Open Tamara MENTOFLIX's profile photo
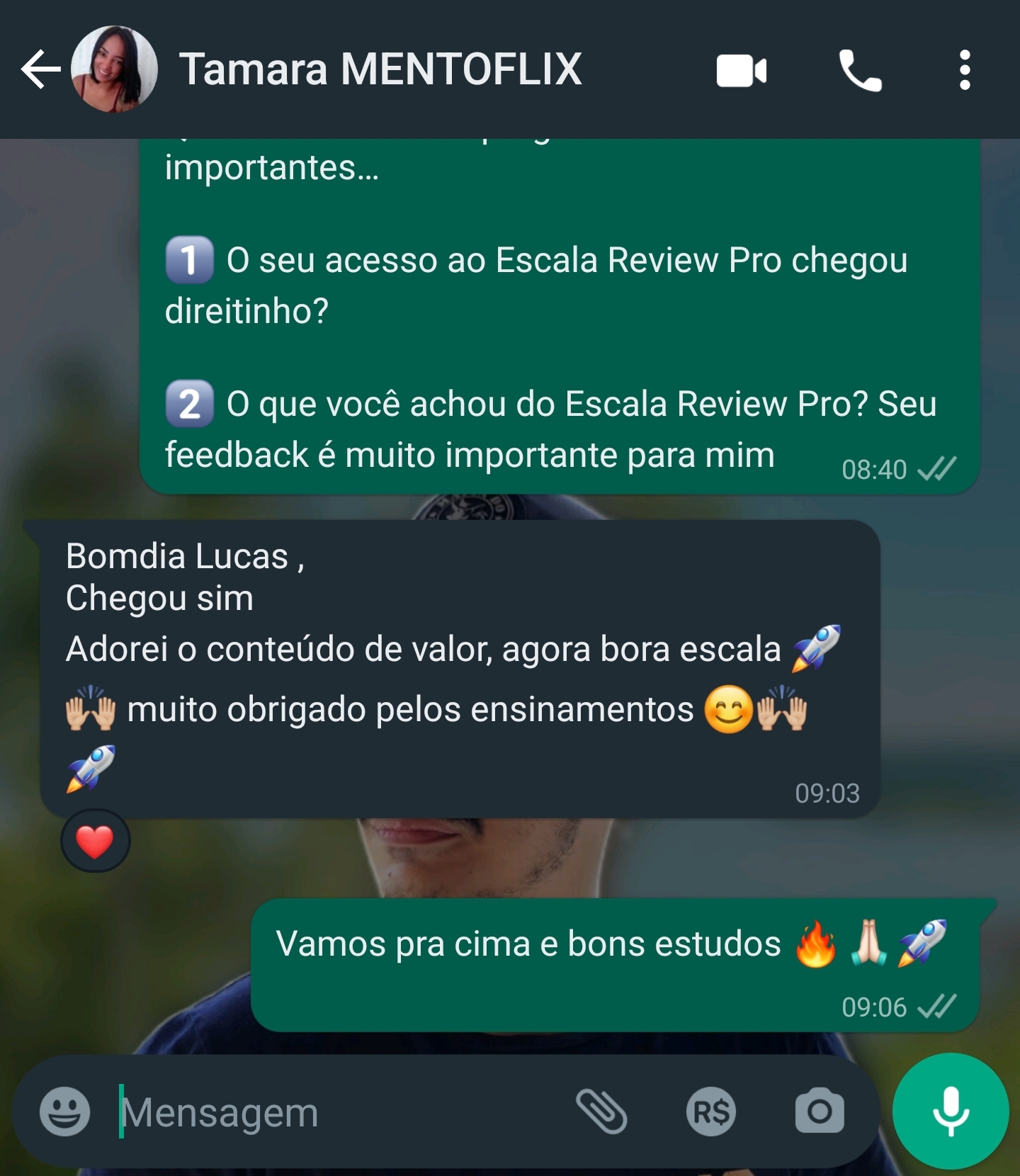The width and height of the screenshot is (1020, 1176). click(114, 69)
